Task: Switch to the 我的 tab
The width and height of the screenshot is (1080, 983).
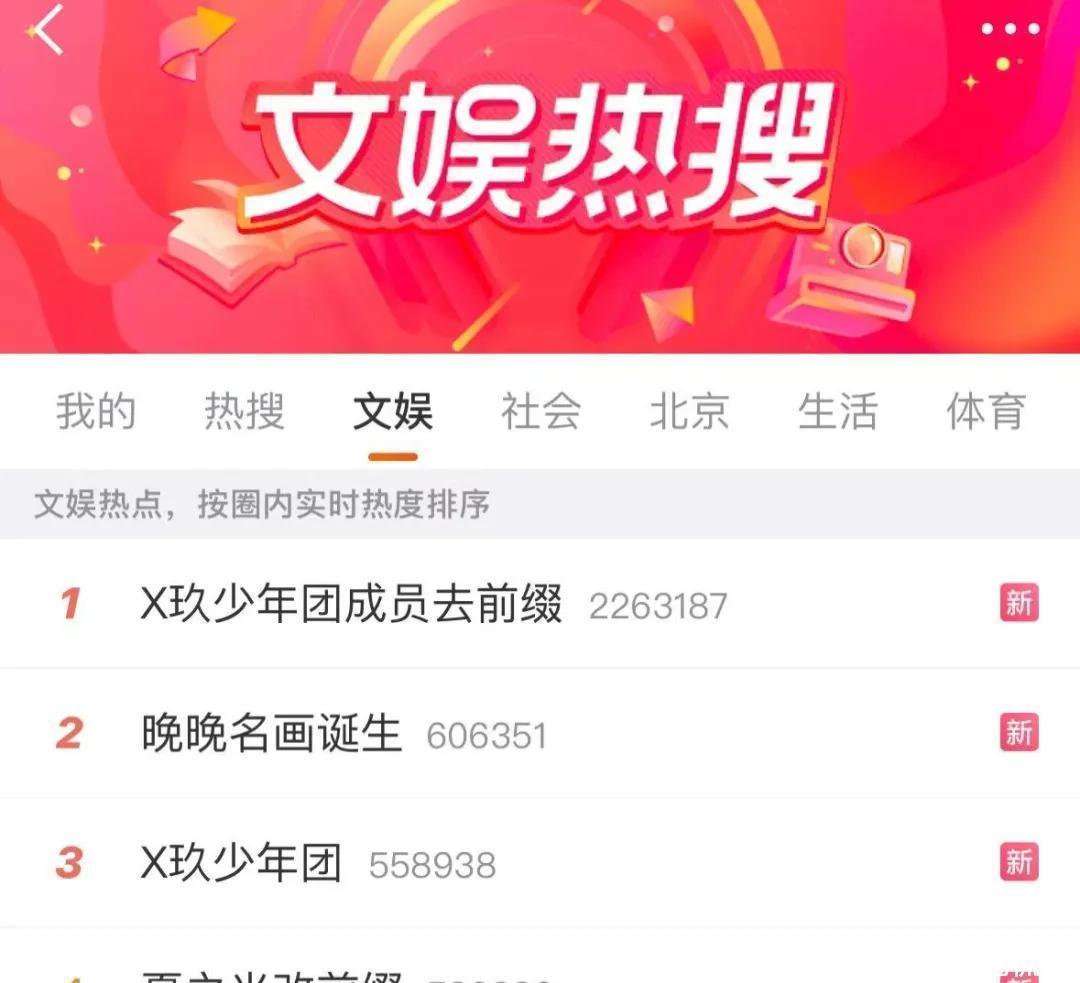Action: pos(95,411)
